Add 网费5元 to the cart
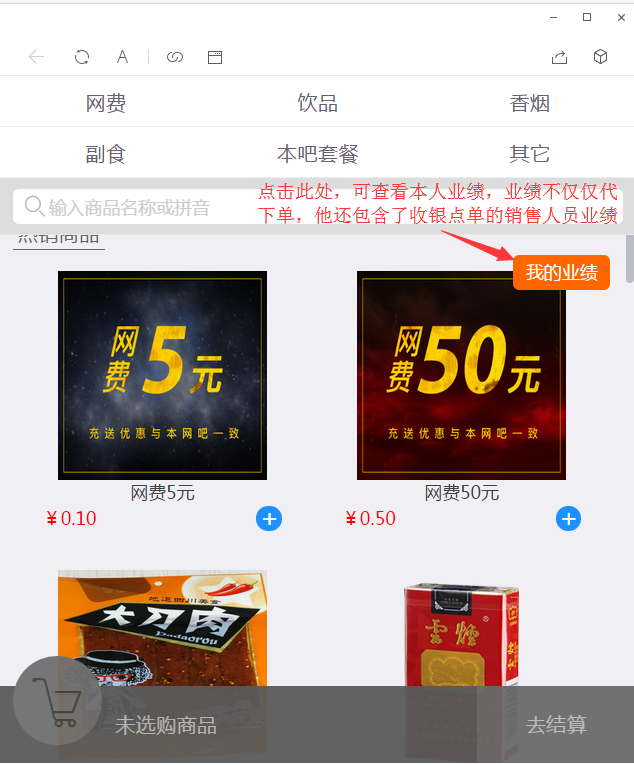The image size is (634, 765). 269,518
